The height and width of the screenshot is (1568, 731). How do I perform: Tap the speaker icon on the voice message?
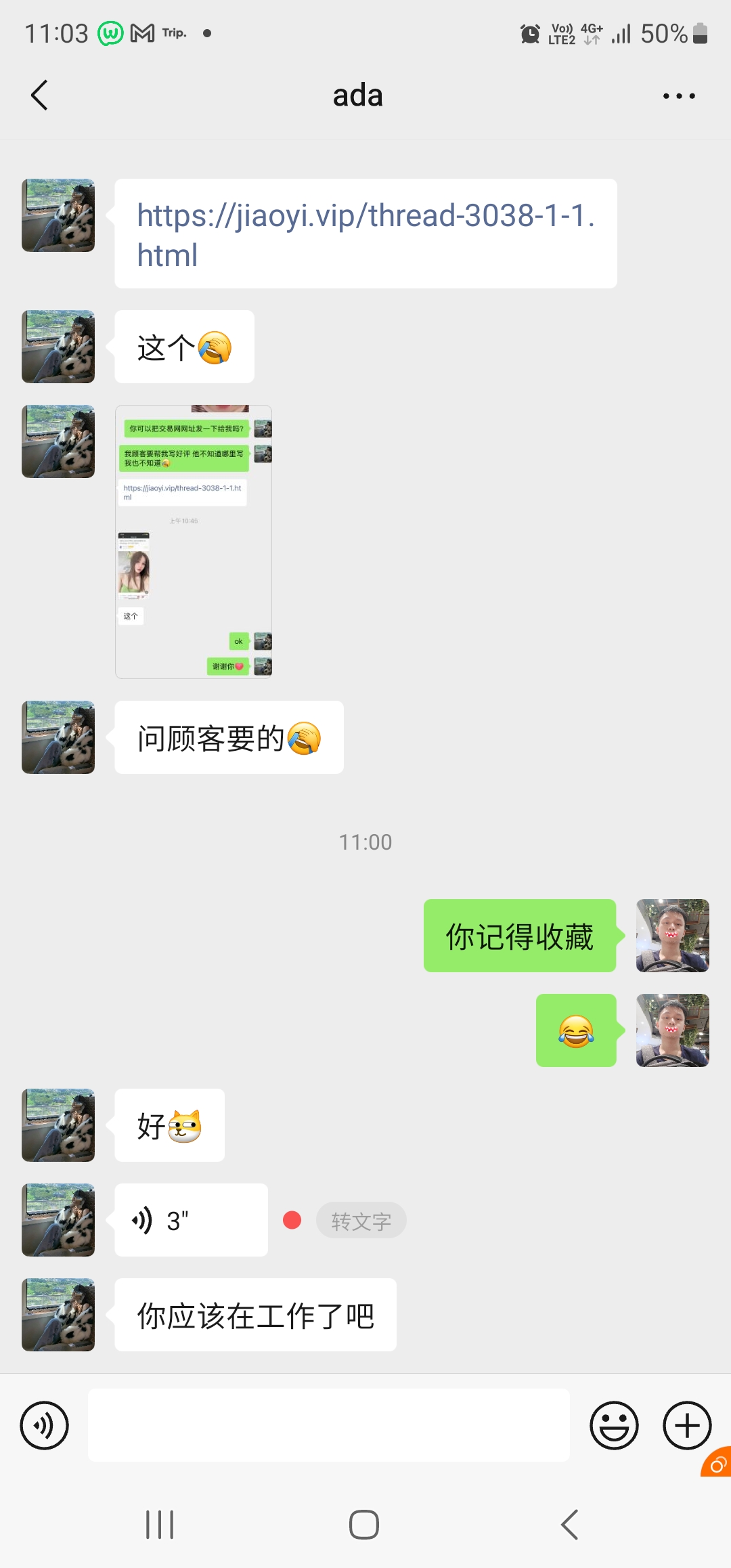[142, 1219]
